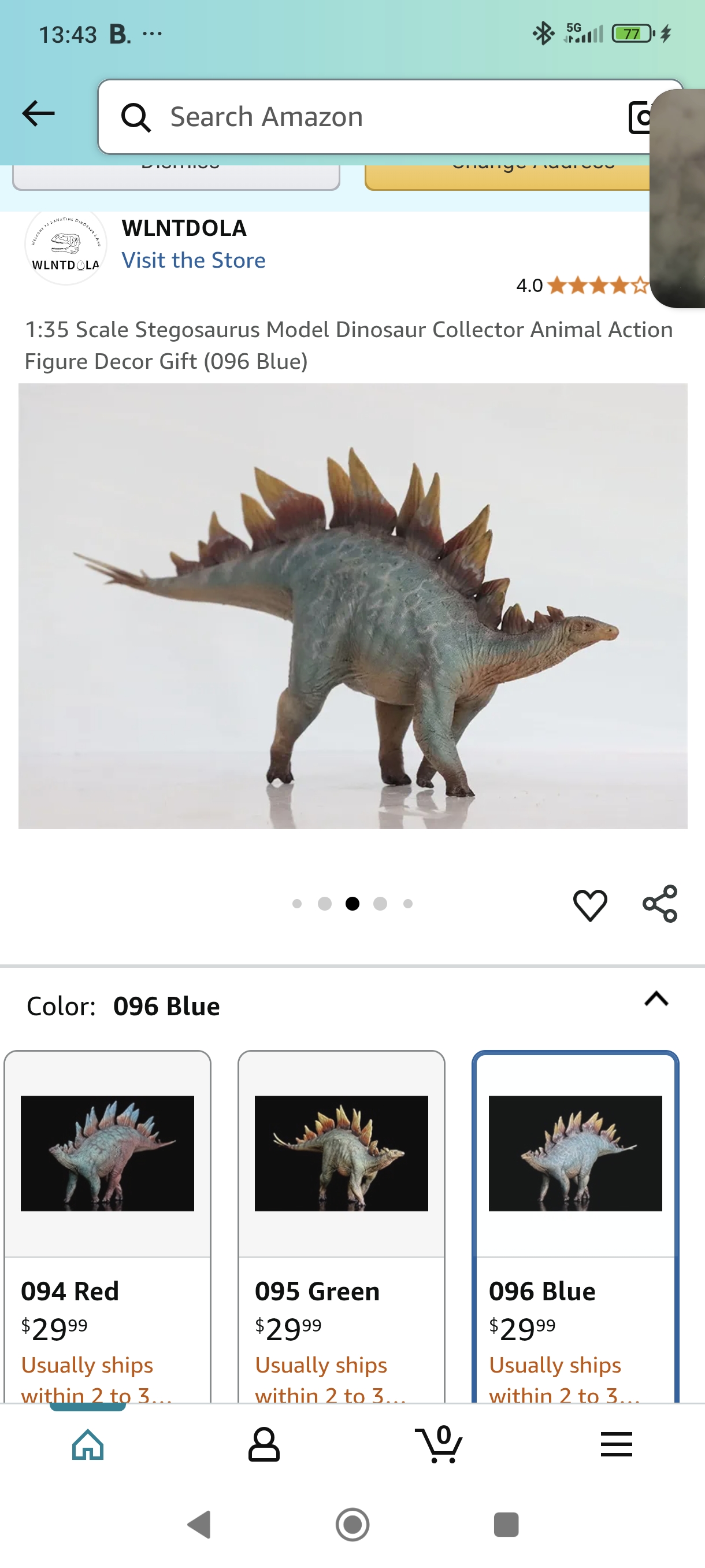Choose the 096 Blue color option
This screenshot has height=1568, width=705.
[576, 1226]
